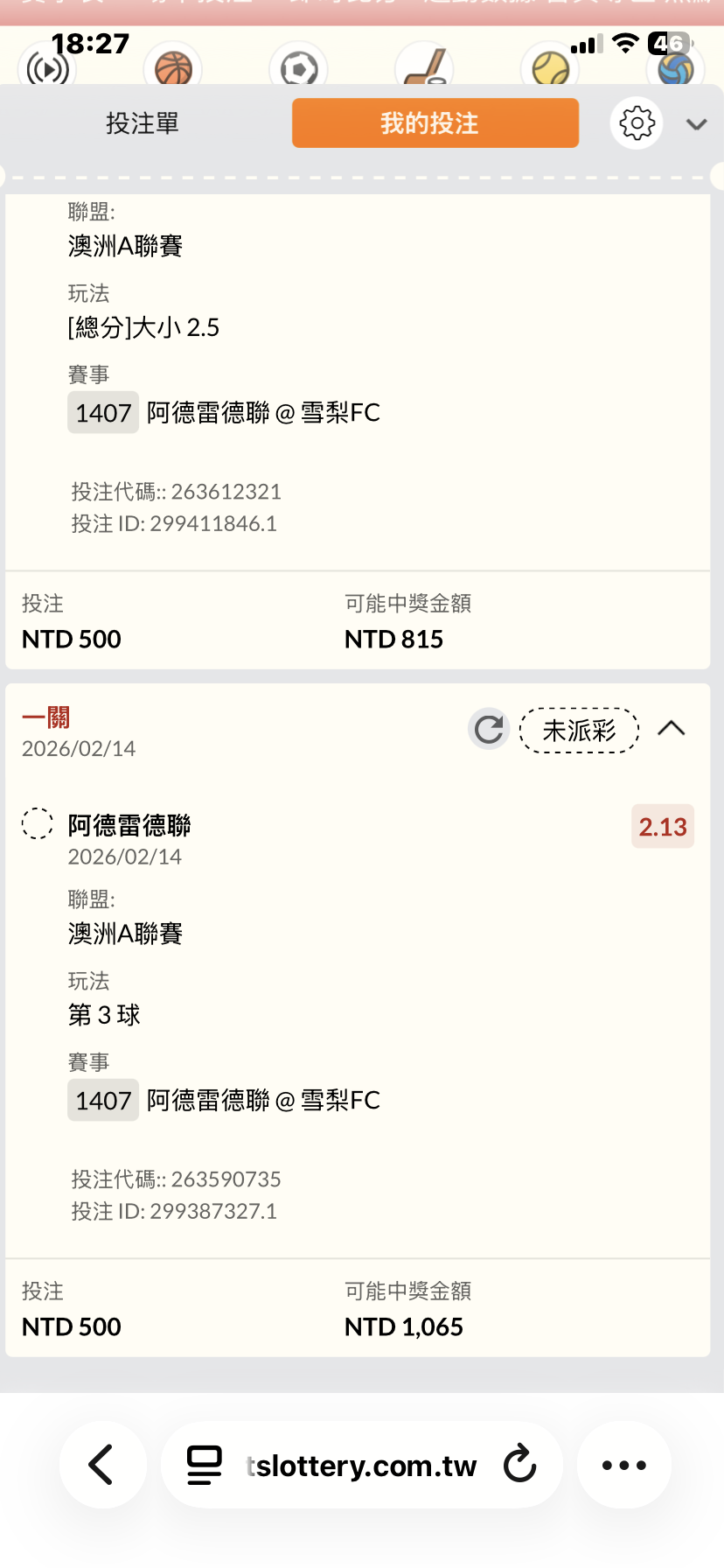
Task: Go back in the browser
Action: coord(102,1465)
